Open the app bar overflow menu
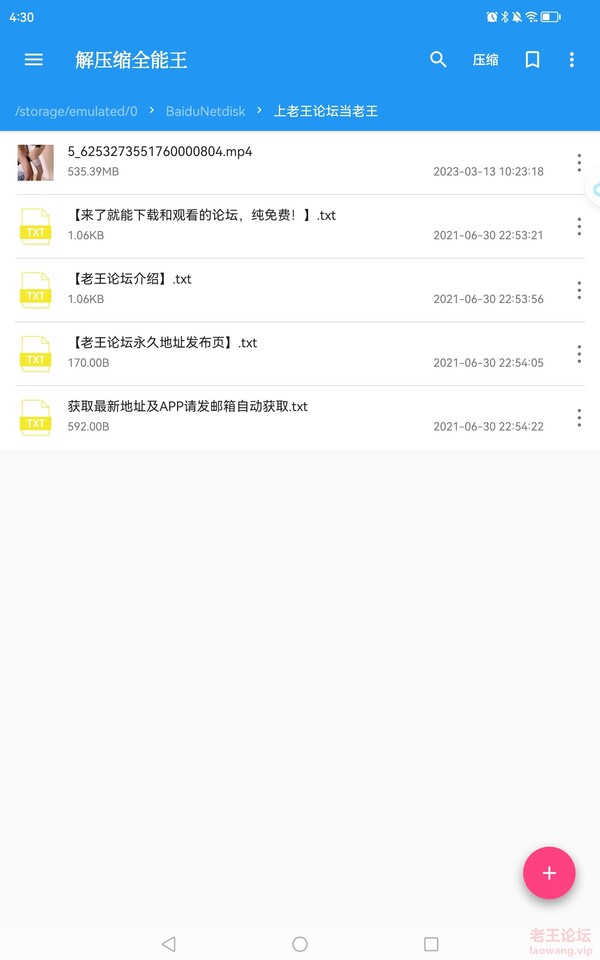This screenshot has height=960, width=600. [572, 60]
